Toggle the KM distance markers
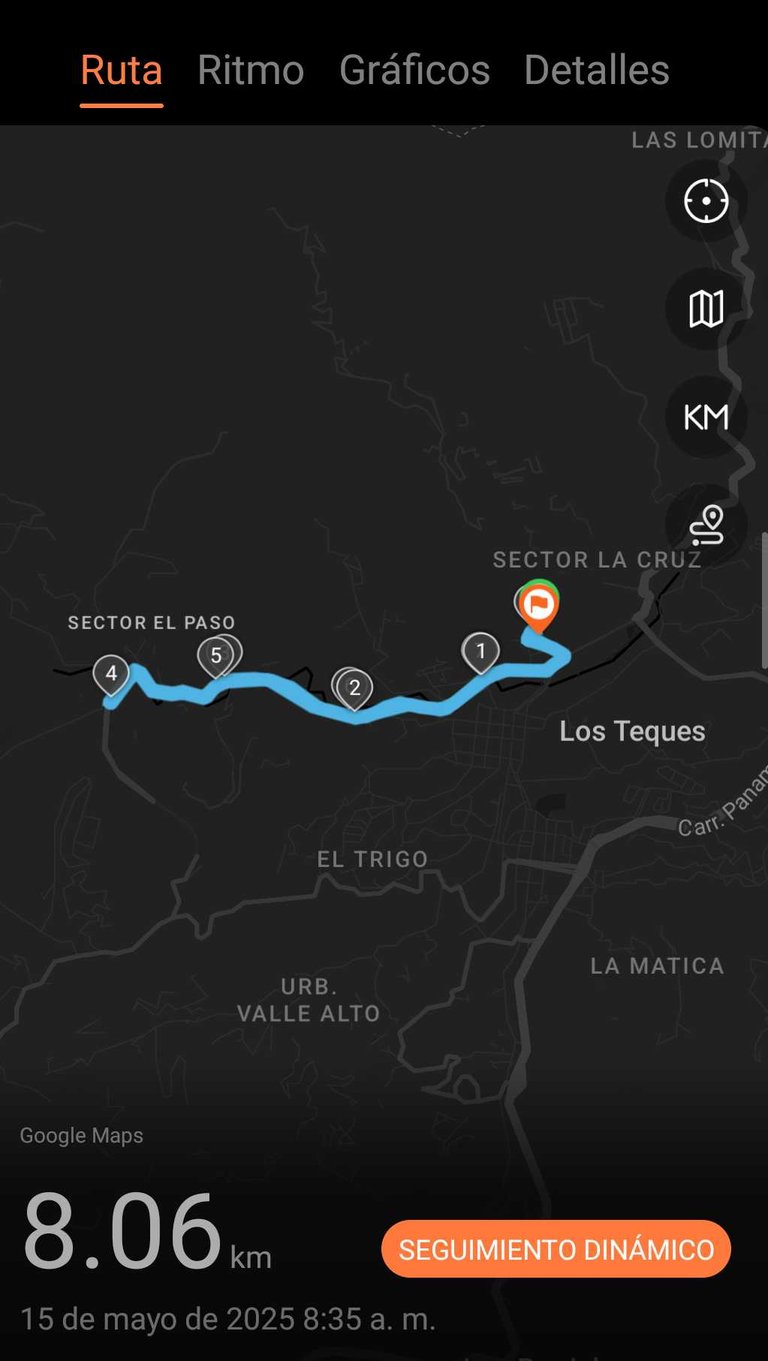Screen dimensions: 768x1361 coord(706,417)
